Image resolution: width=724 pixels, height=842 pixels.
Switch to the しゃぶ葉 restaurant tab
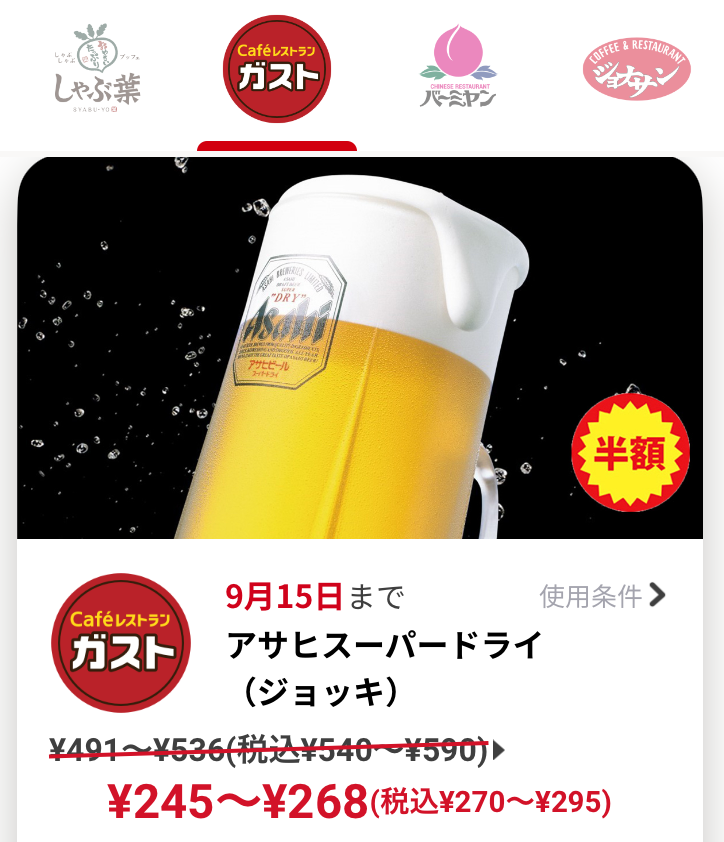[x=97, y=70]
